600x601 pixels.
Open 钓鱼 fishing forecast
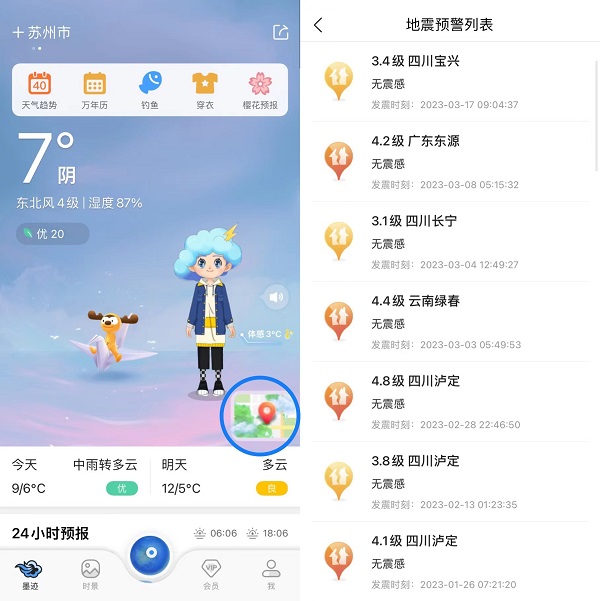click(149, 90)
